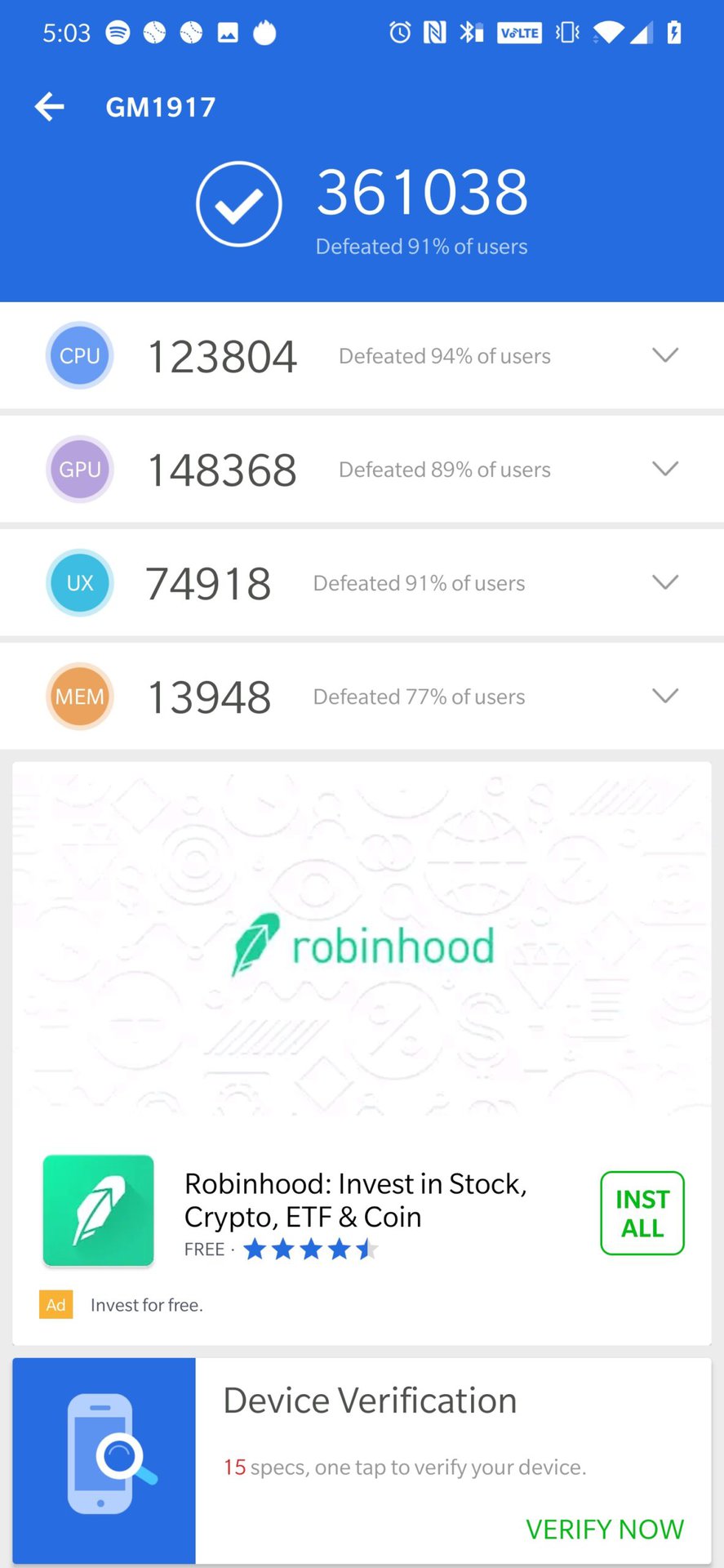Install the Robinhood app from the ad
This screenshot has width=724, height=1568.
point(642,1213)
